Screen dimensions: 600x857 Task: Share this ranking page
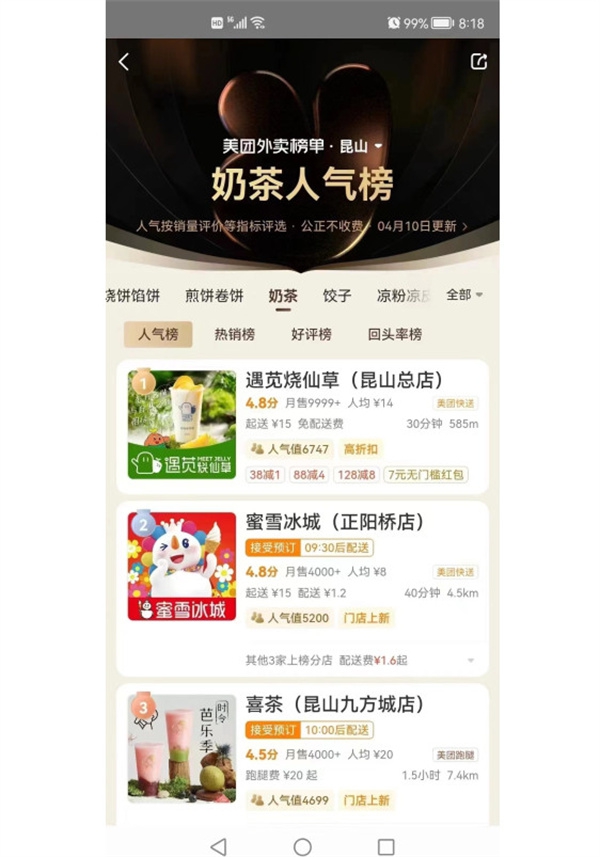pyautogui.click(x=478, y=62)
